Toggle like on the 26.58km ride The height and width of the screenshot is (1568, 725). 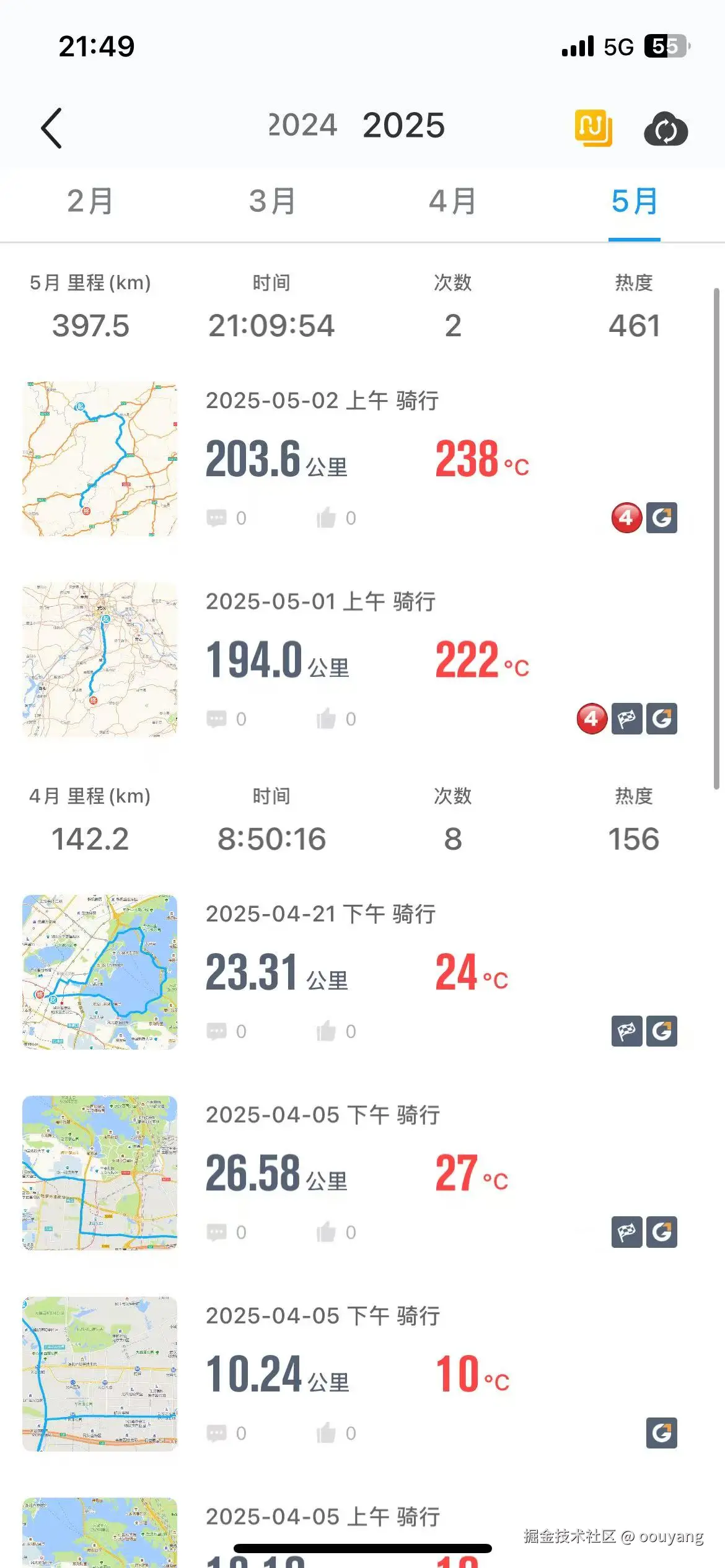[x=327, y=1232]
